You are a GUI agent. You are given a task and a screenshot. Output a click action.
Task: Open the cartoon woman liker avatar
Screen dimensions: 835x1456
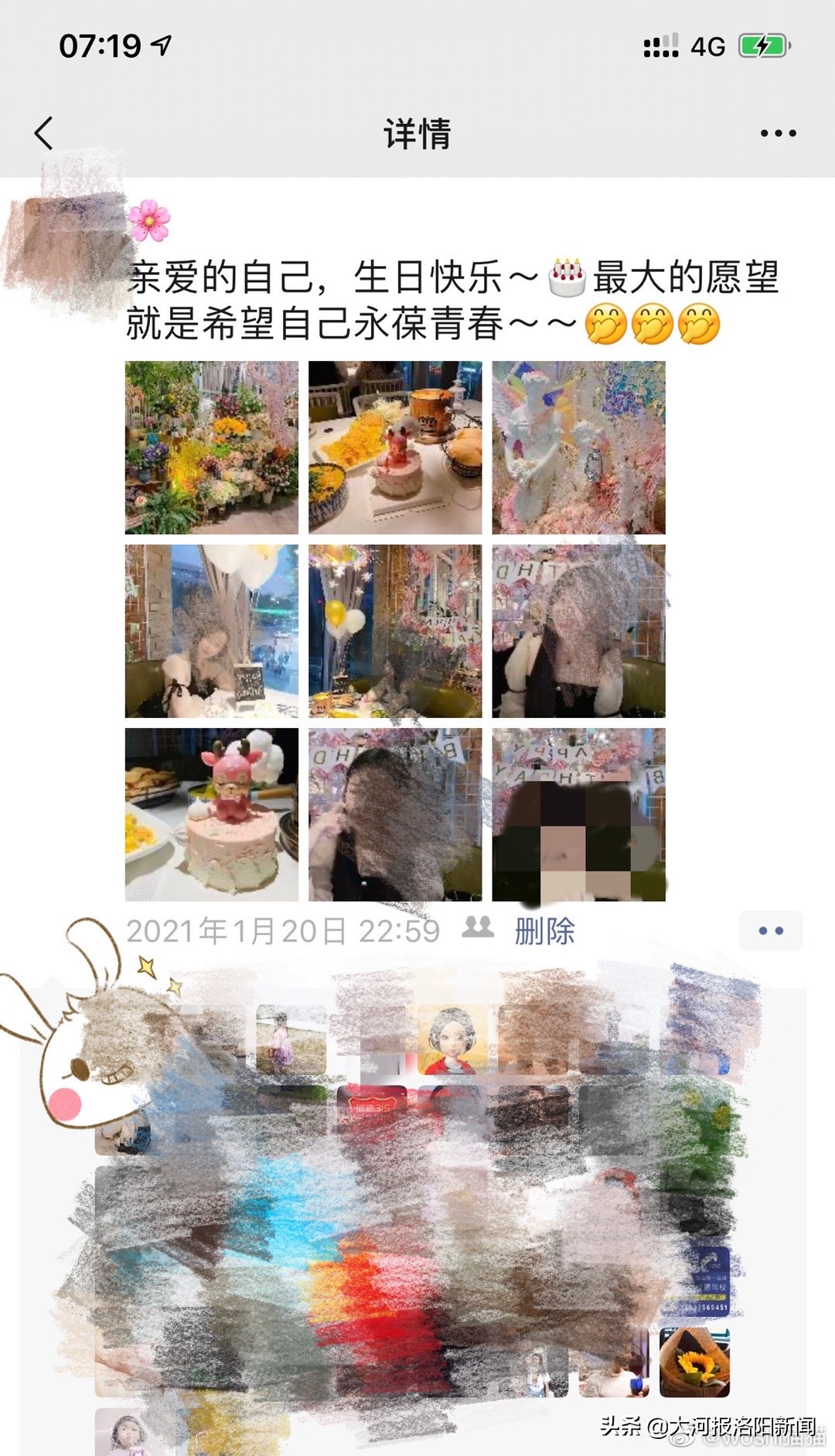453,1040
